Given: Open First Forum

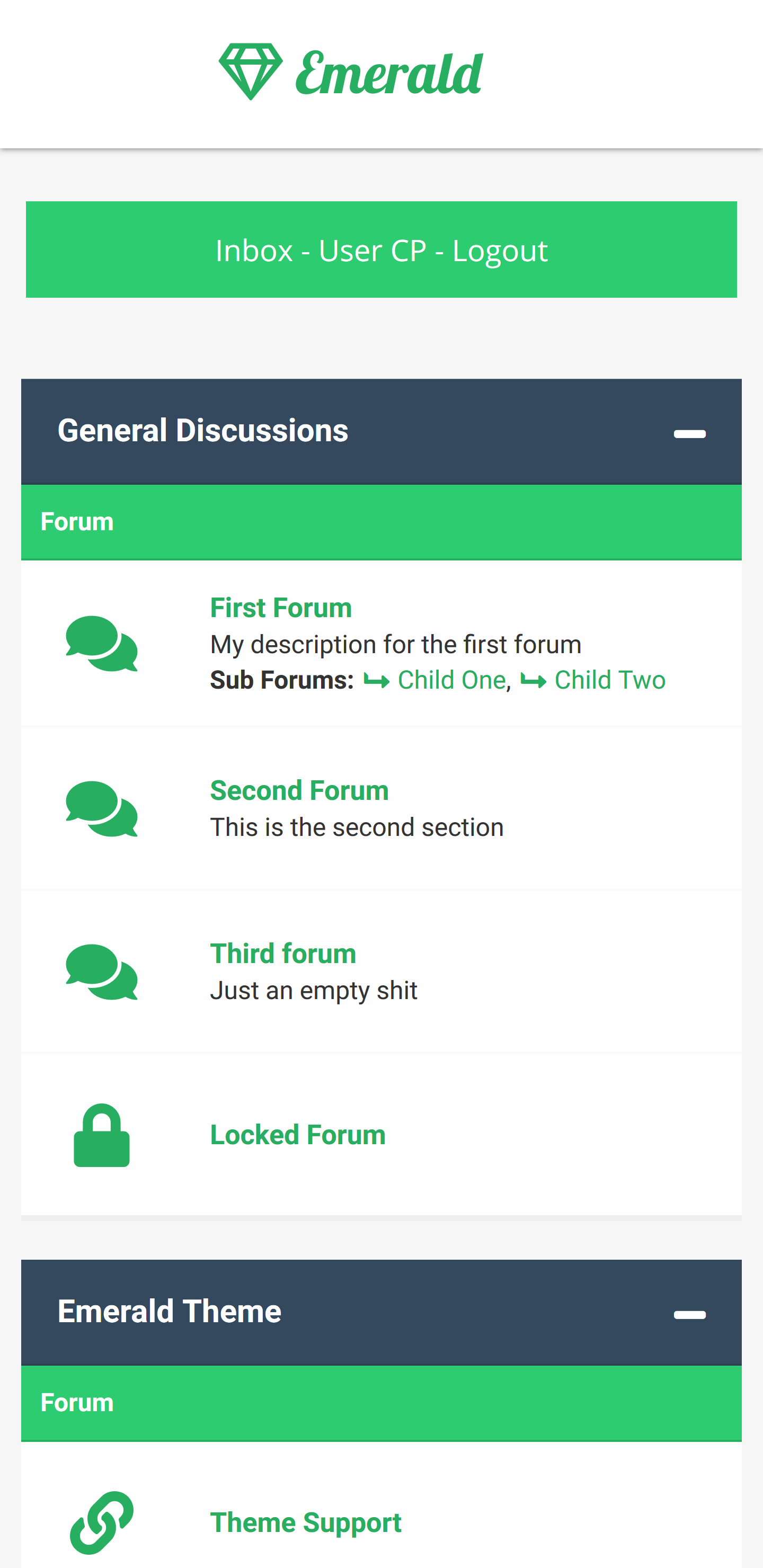Looking at the screenshot, I should click(x=281, y=608).
